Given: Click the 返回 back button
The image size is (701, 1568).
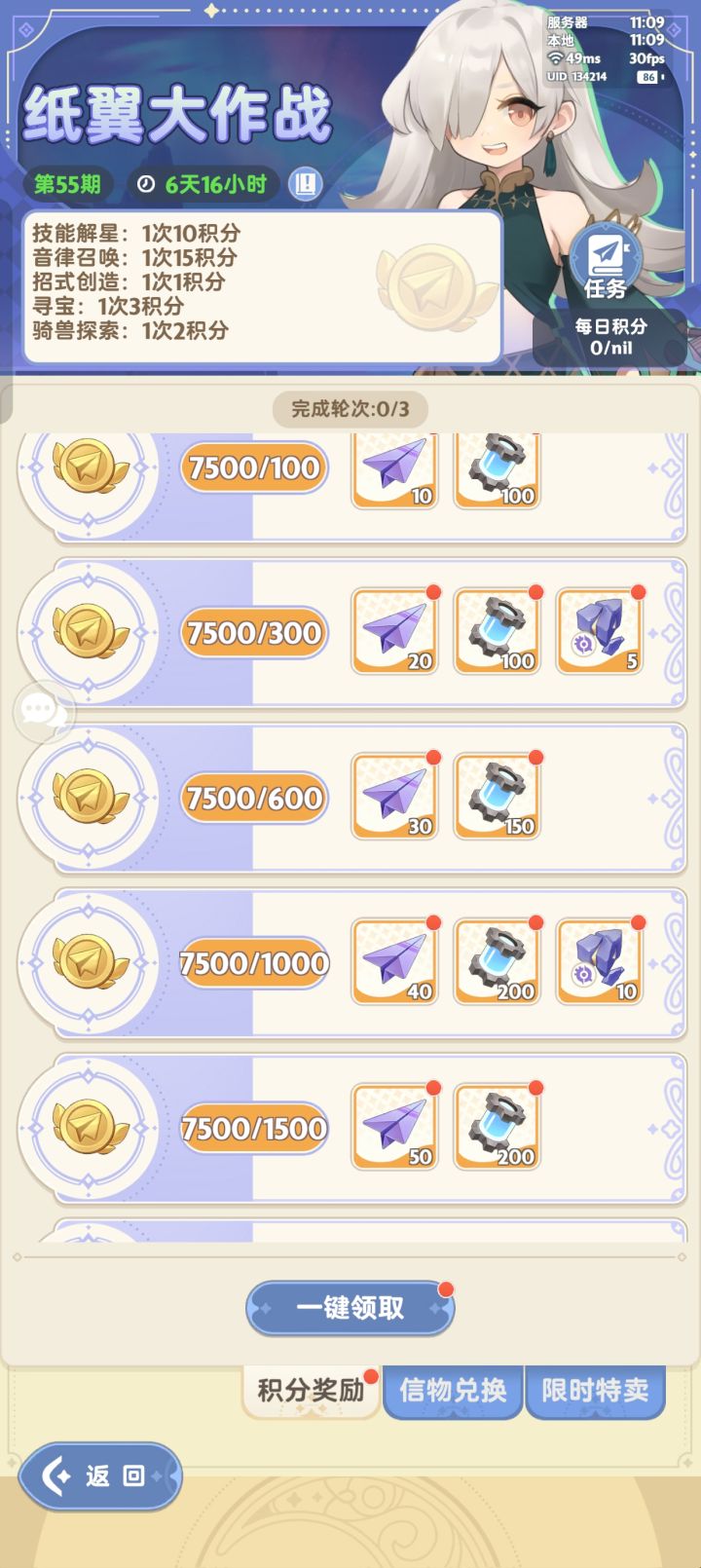Looking at the screenshot, I should point(100,1476).
